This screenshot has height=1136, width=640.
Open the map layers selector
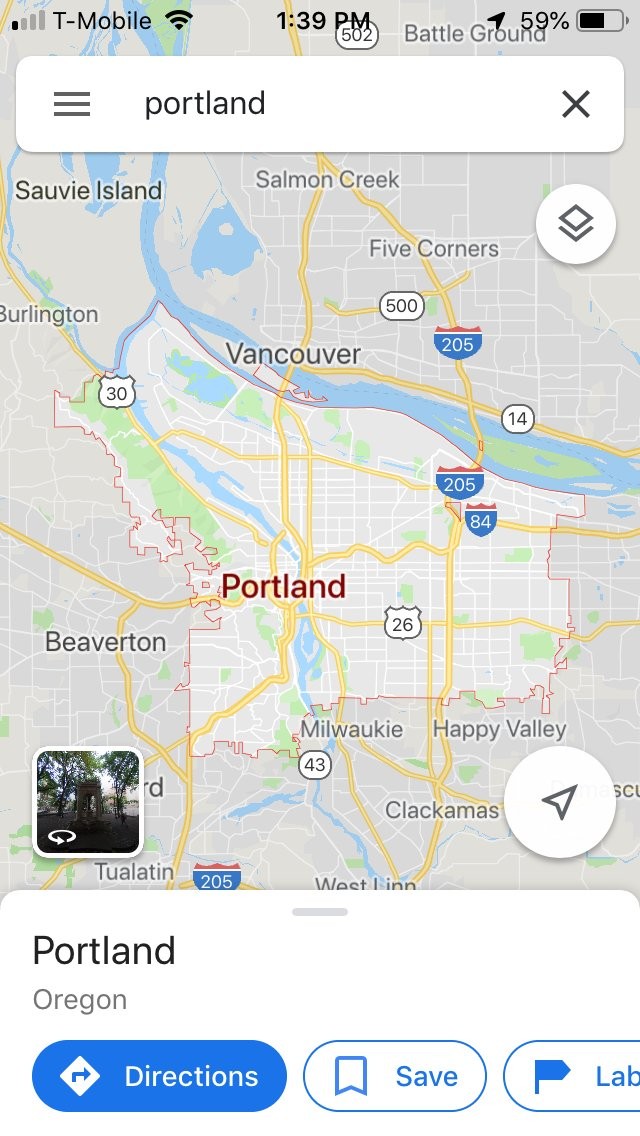[x=575, y=224]
